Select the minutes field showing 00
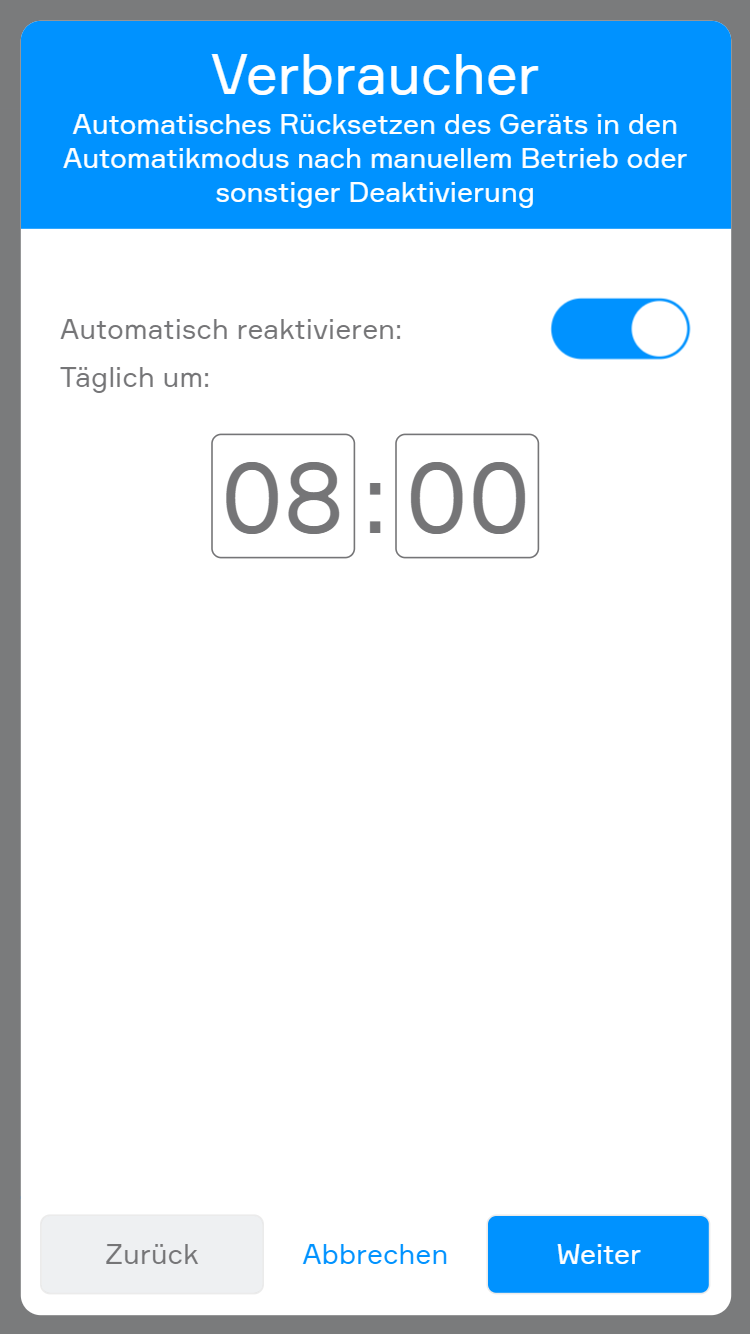 467,496
